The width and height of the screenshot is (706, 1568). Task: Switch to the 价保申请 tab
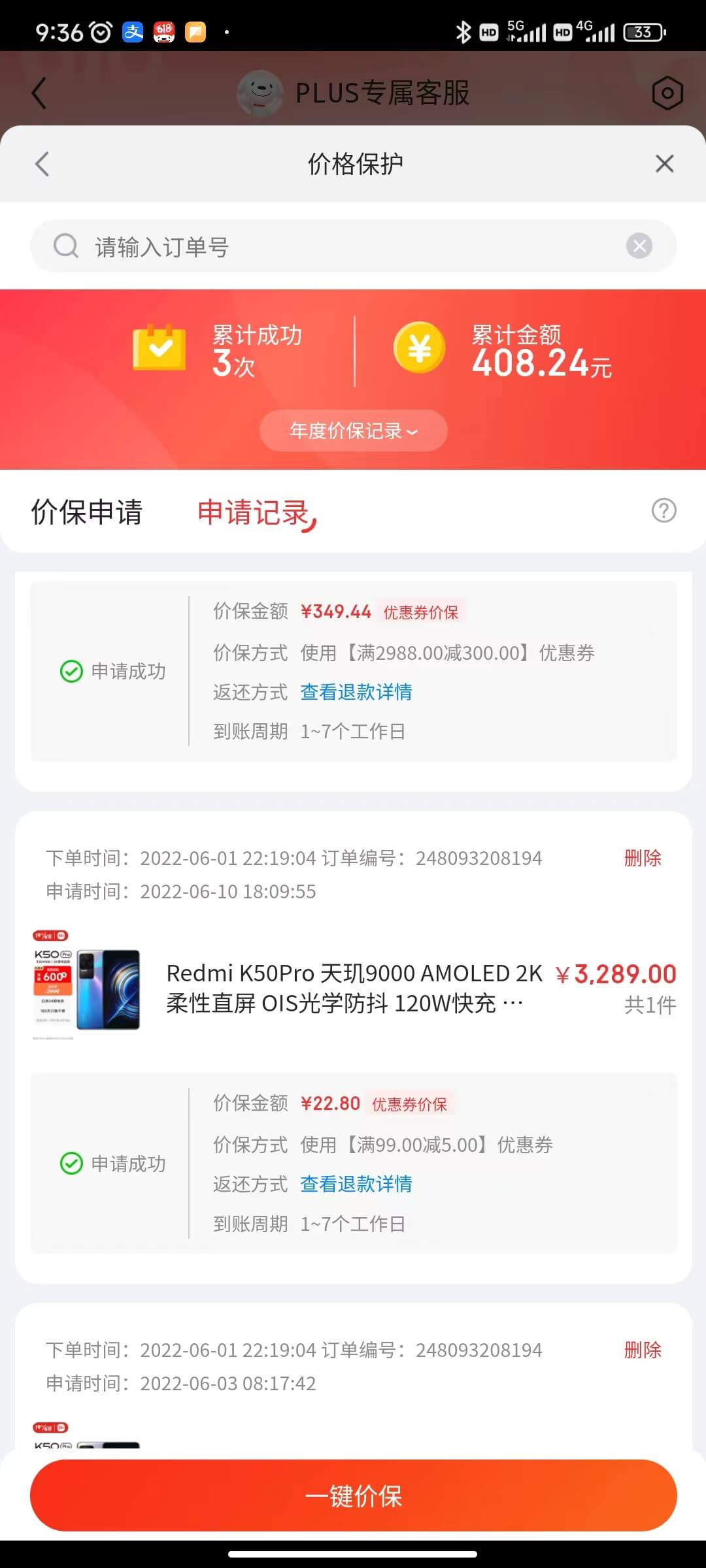(87, 512)
